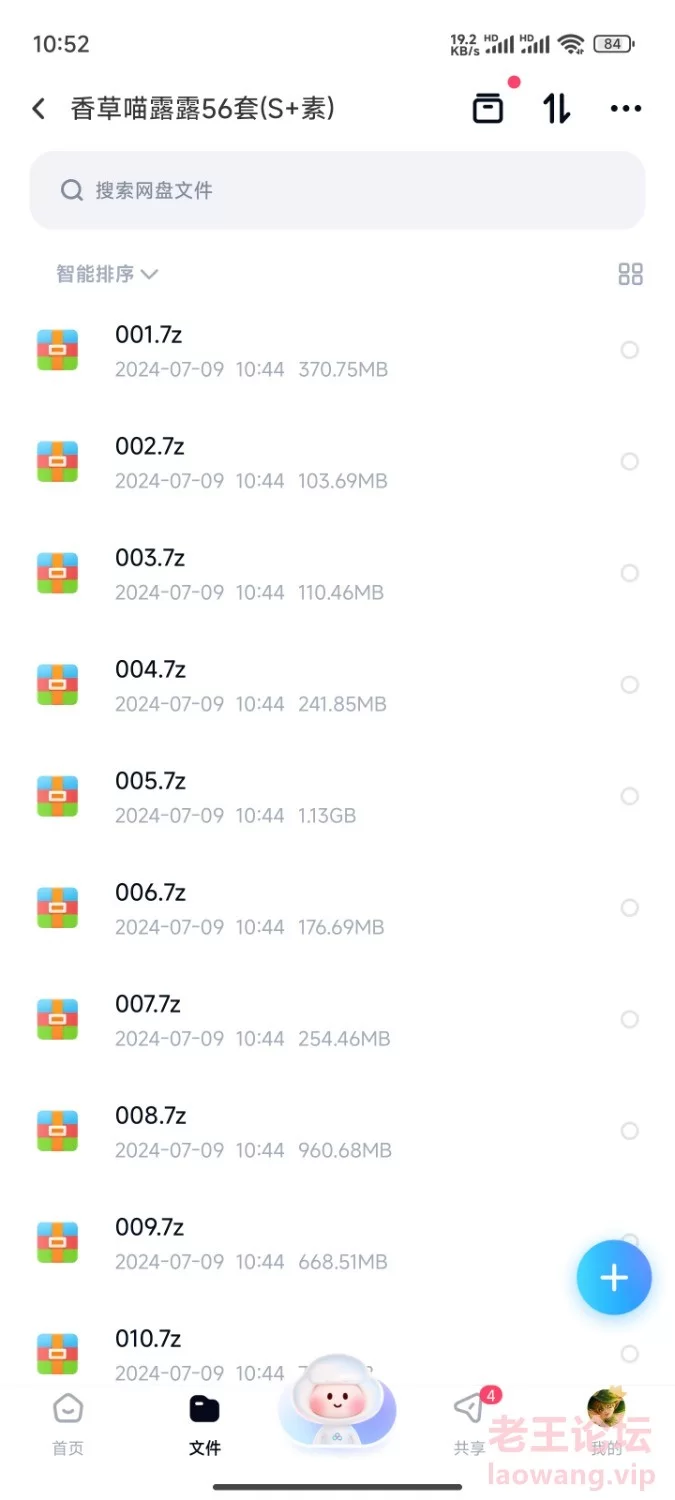Open the three-dot overflow menu
The height and width of the screenshot is (1500, 675).
(626, 109)
